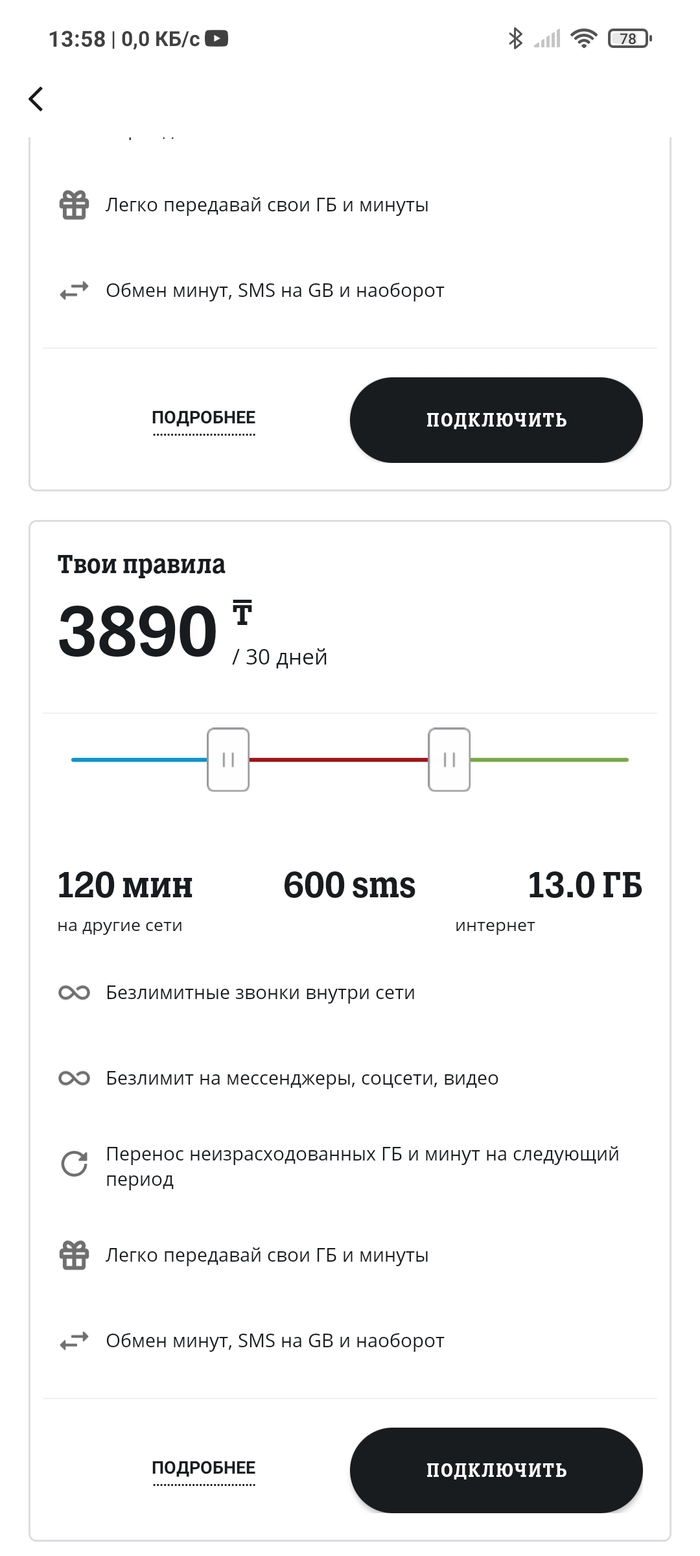Tap the slider handle between red and green
This screenshot has width=700, height=1556.
point(449,760)
